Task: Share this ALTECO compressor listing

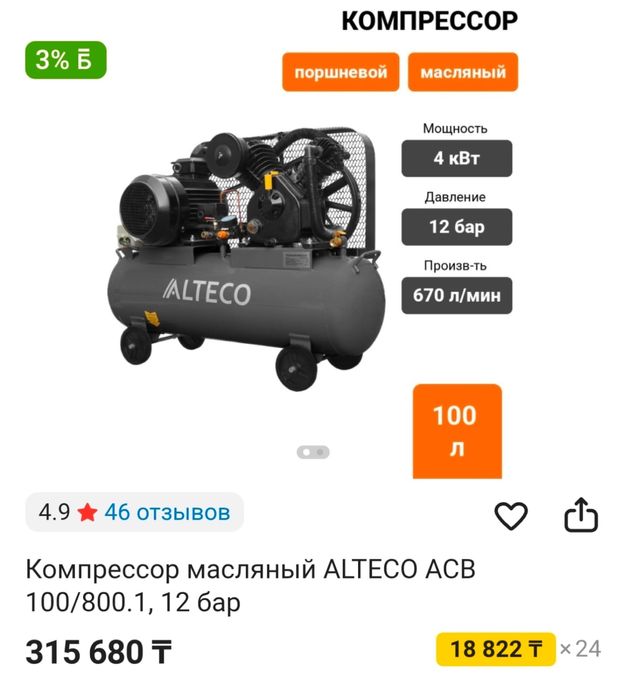Action: (581, 516)
